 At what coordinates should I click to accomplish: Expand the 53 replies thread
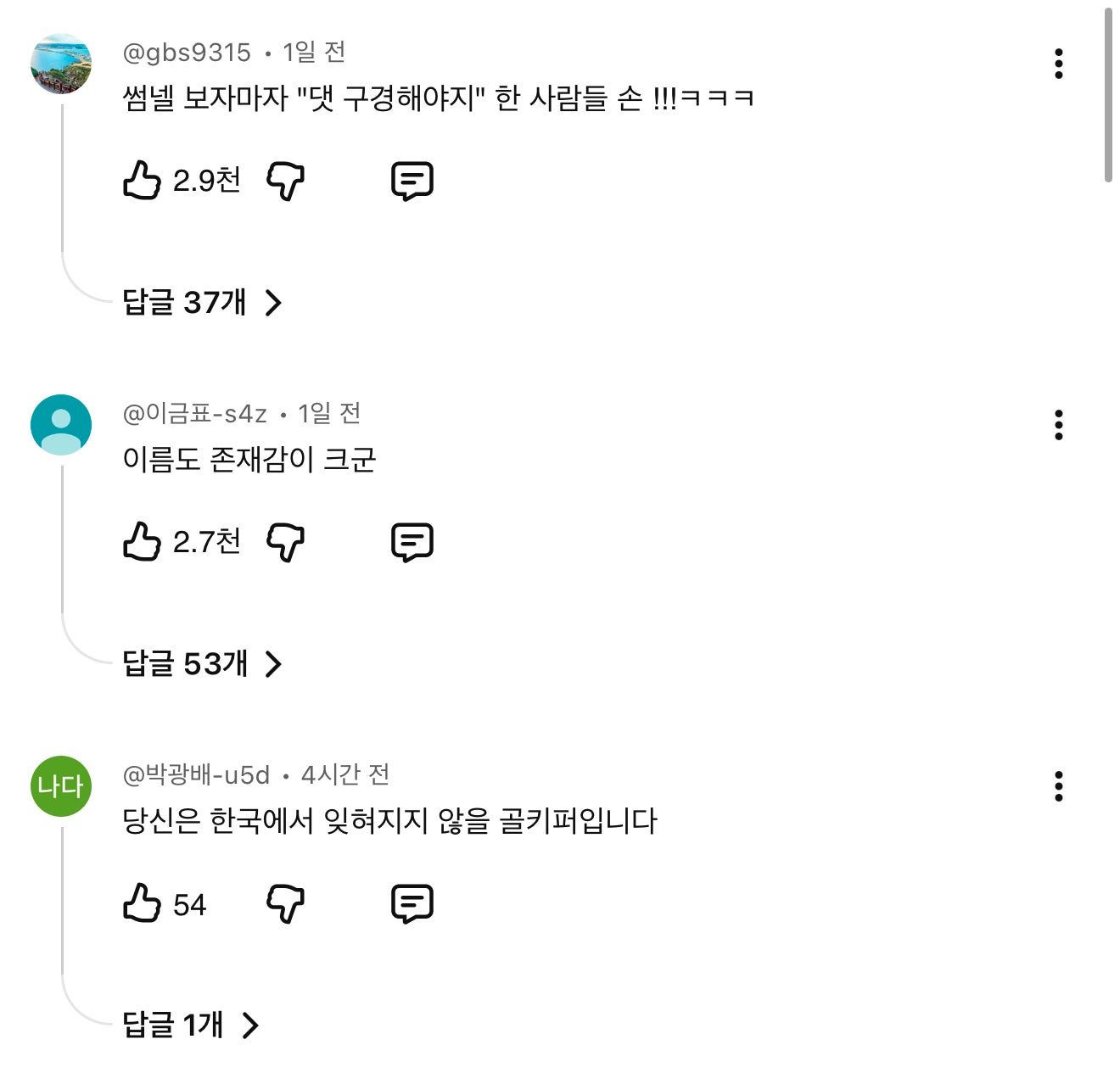(202, 663)
